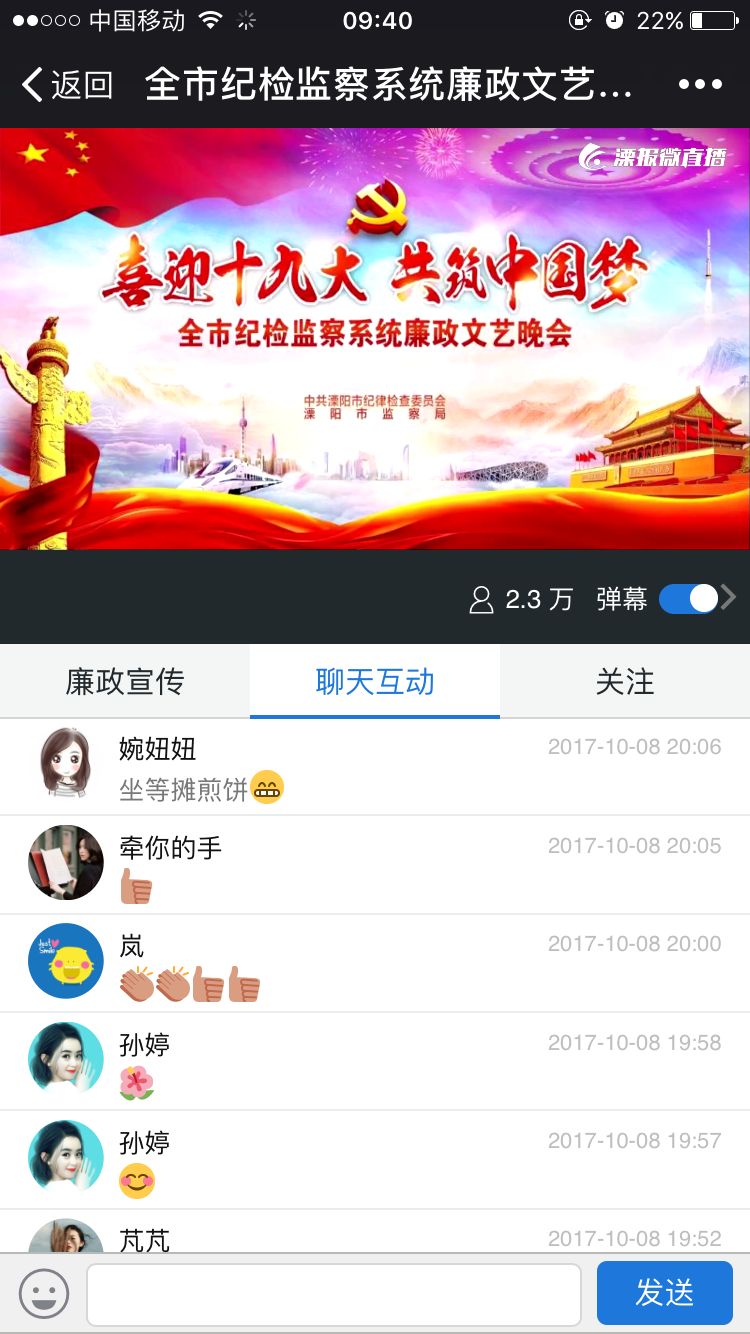
Task: Tap 婉妞妞's profile avatar
Action: pos(64,765)
